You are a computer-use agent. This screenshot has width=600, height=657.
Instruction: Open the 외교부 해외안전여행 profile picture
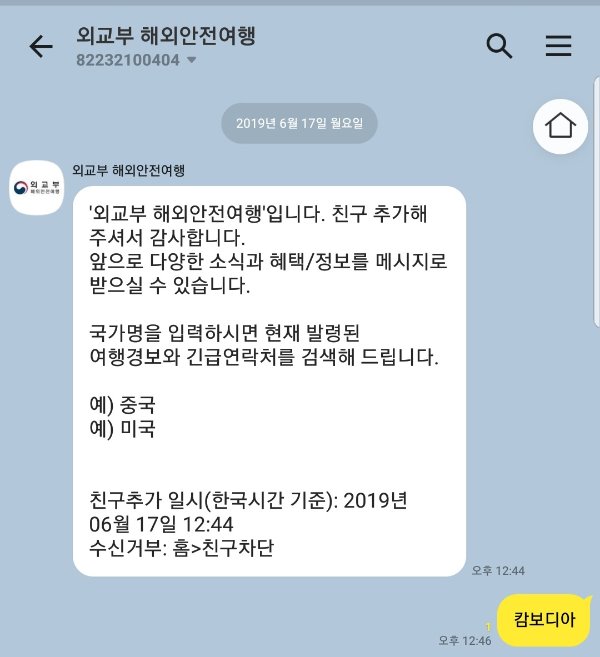38,187
